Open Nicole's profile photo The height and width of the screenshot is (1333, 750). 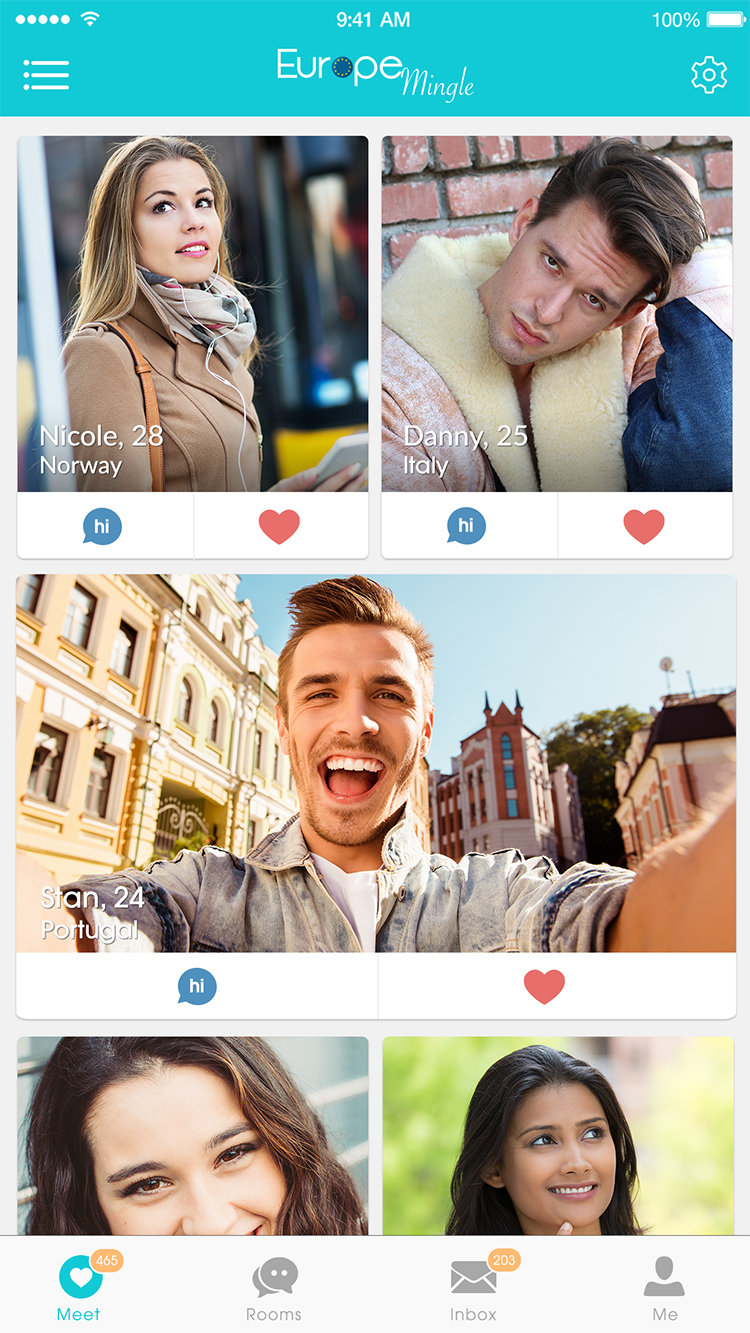(192, 310)
